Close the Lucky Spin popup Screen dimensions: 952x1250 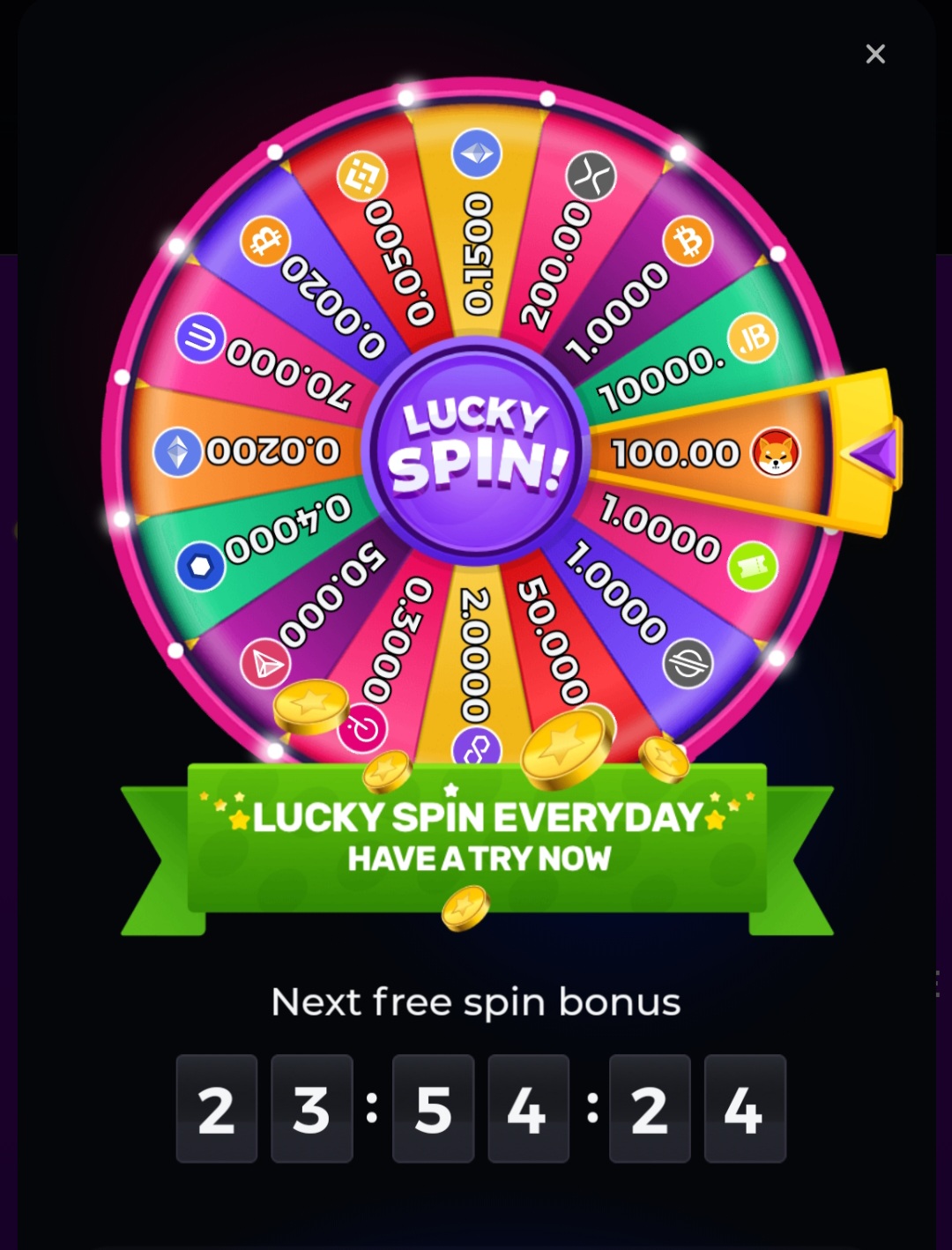pos(875,55)
